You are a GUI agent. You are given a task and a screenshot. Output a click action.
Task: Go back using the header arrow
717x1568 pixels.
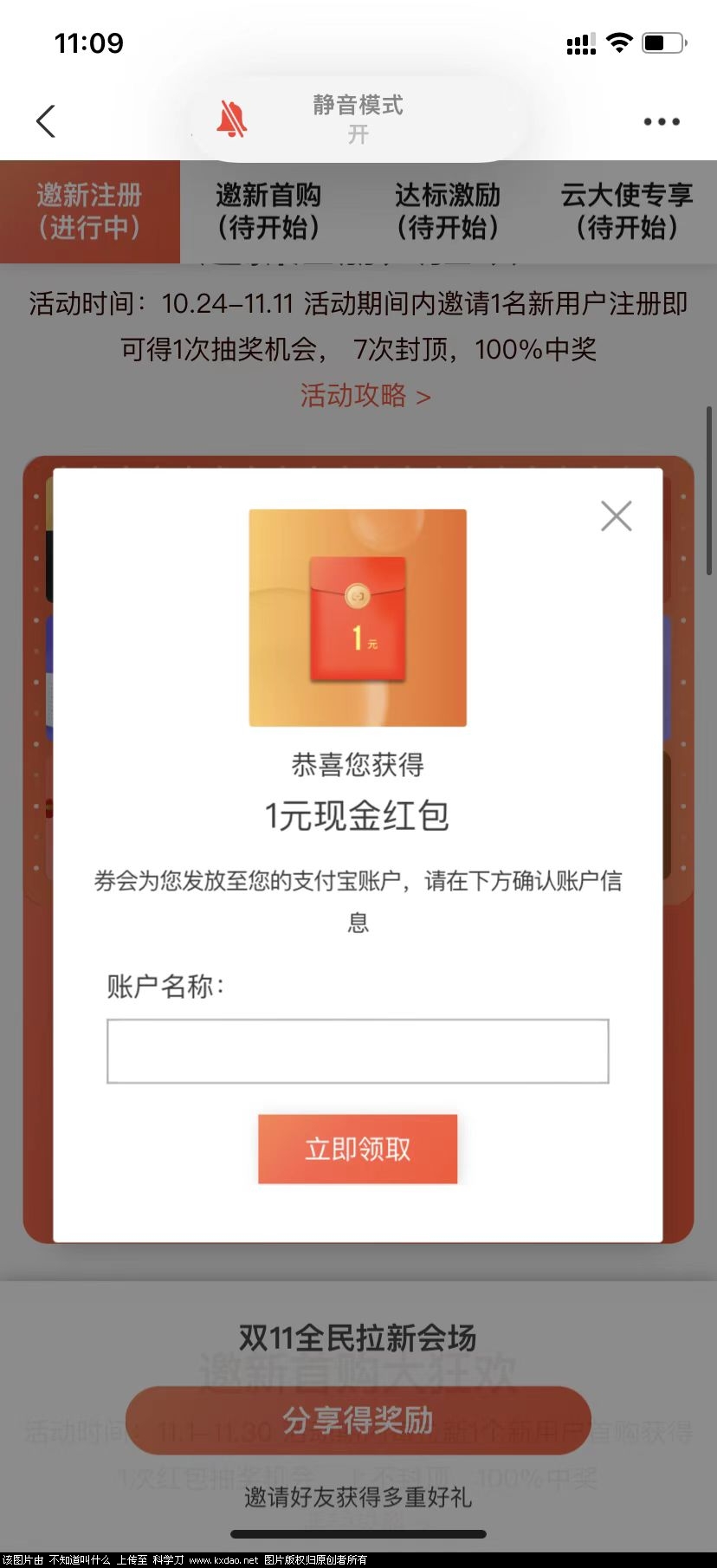click(47, 121)
